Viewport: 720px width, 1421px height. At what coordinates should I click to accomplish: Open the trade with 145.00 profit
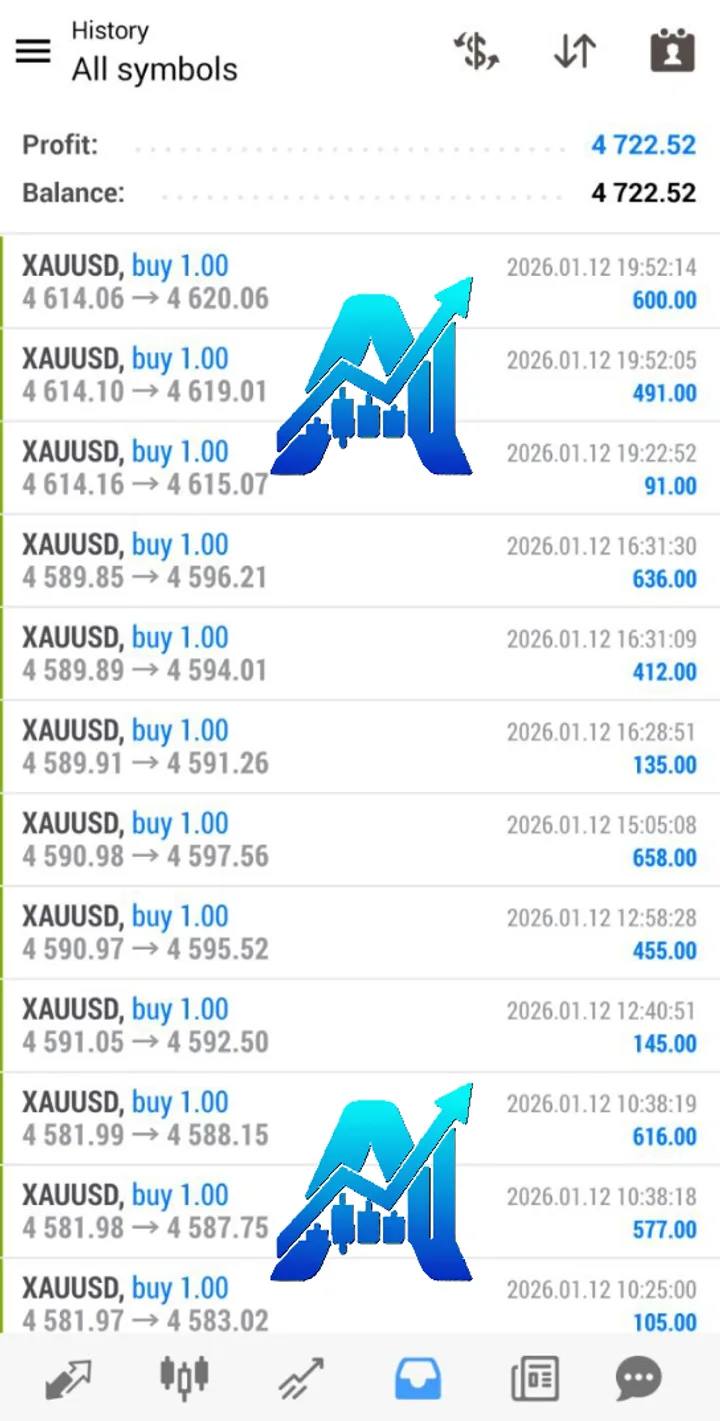[x=360, y=1026]
